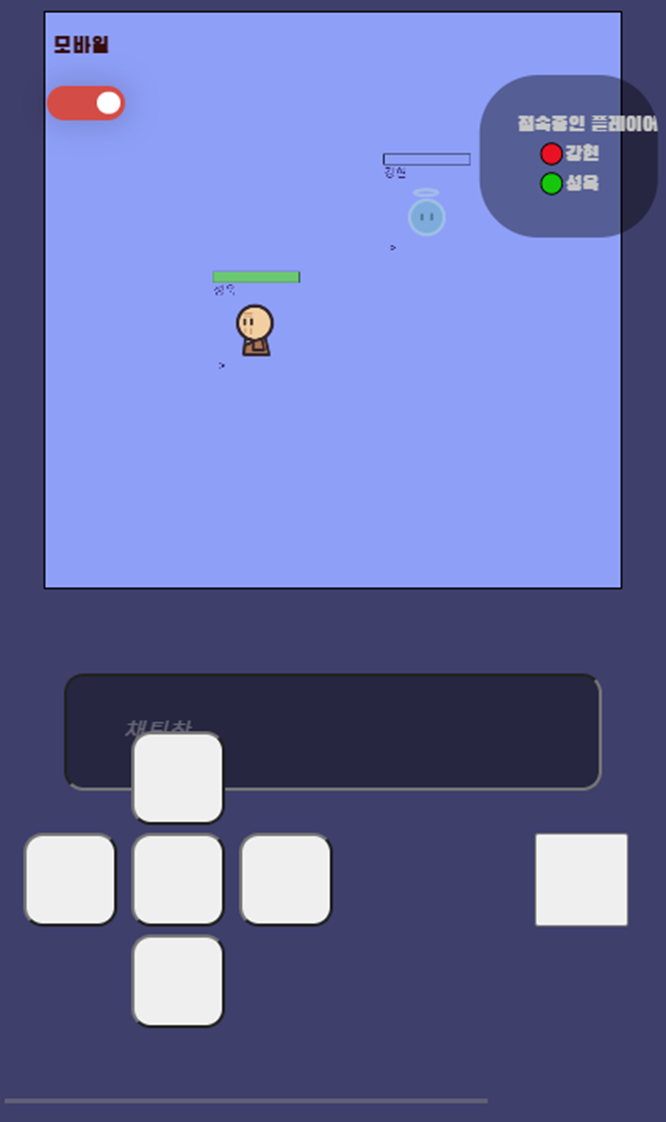Tap the left D-pad button
Image resolution: width=666 pixels, height=1122 pixels.
click(x=70, y=879)
